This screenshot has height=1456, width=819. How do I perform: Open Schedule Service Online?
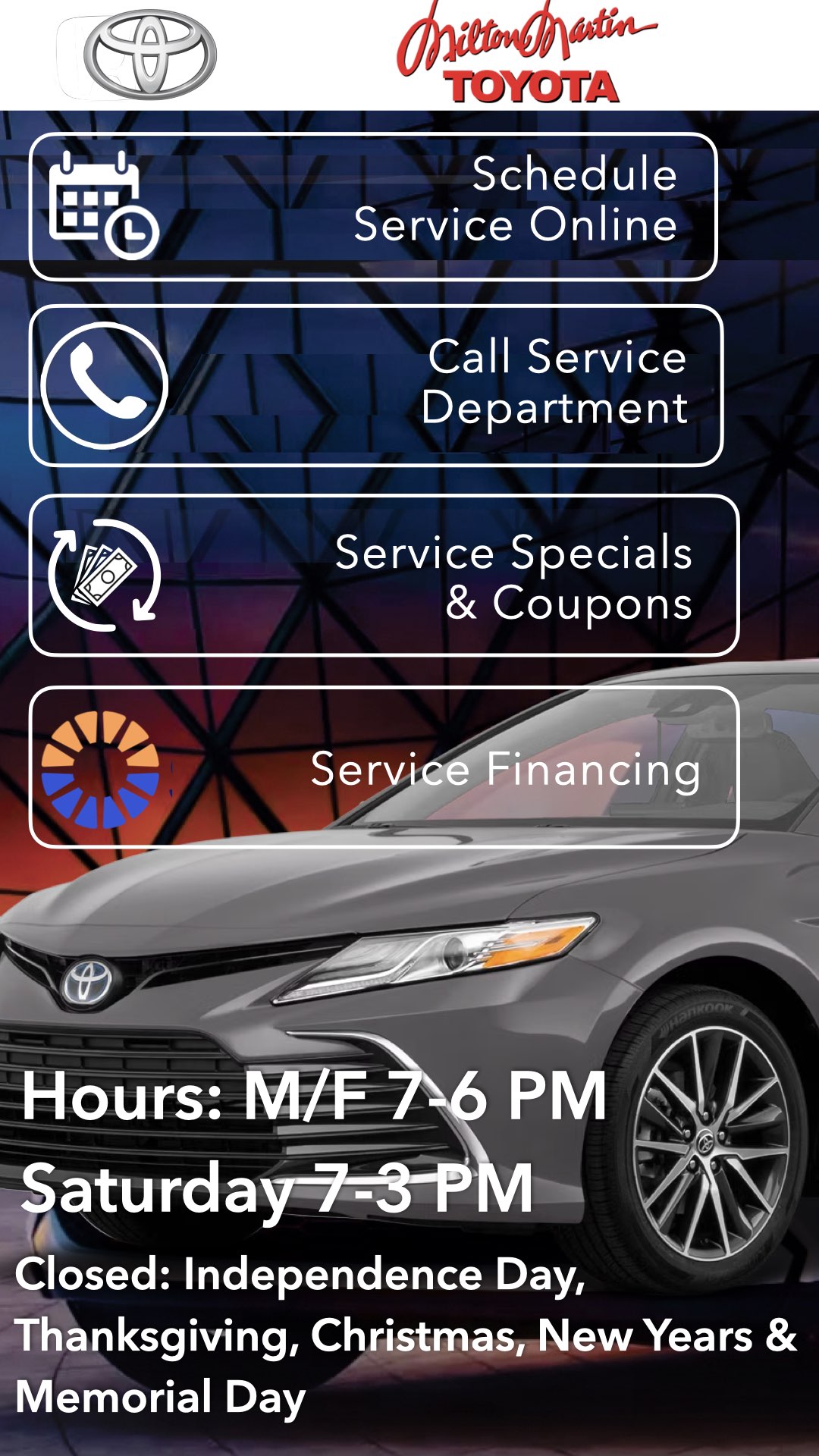(373, 207)
